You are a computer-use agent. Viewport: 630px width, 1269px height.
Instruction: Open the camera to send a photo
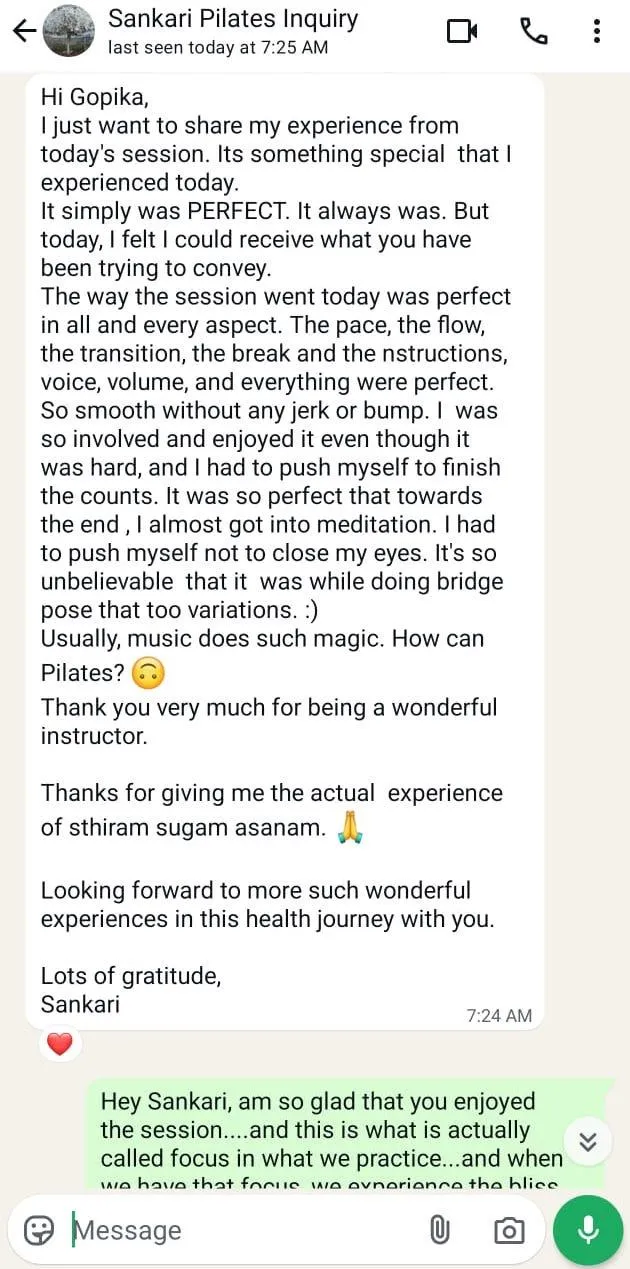508,1229
